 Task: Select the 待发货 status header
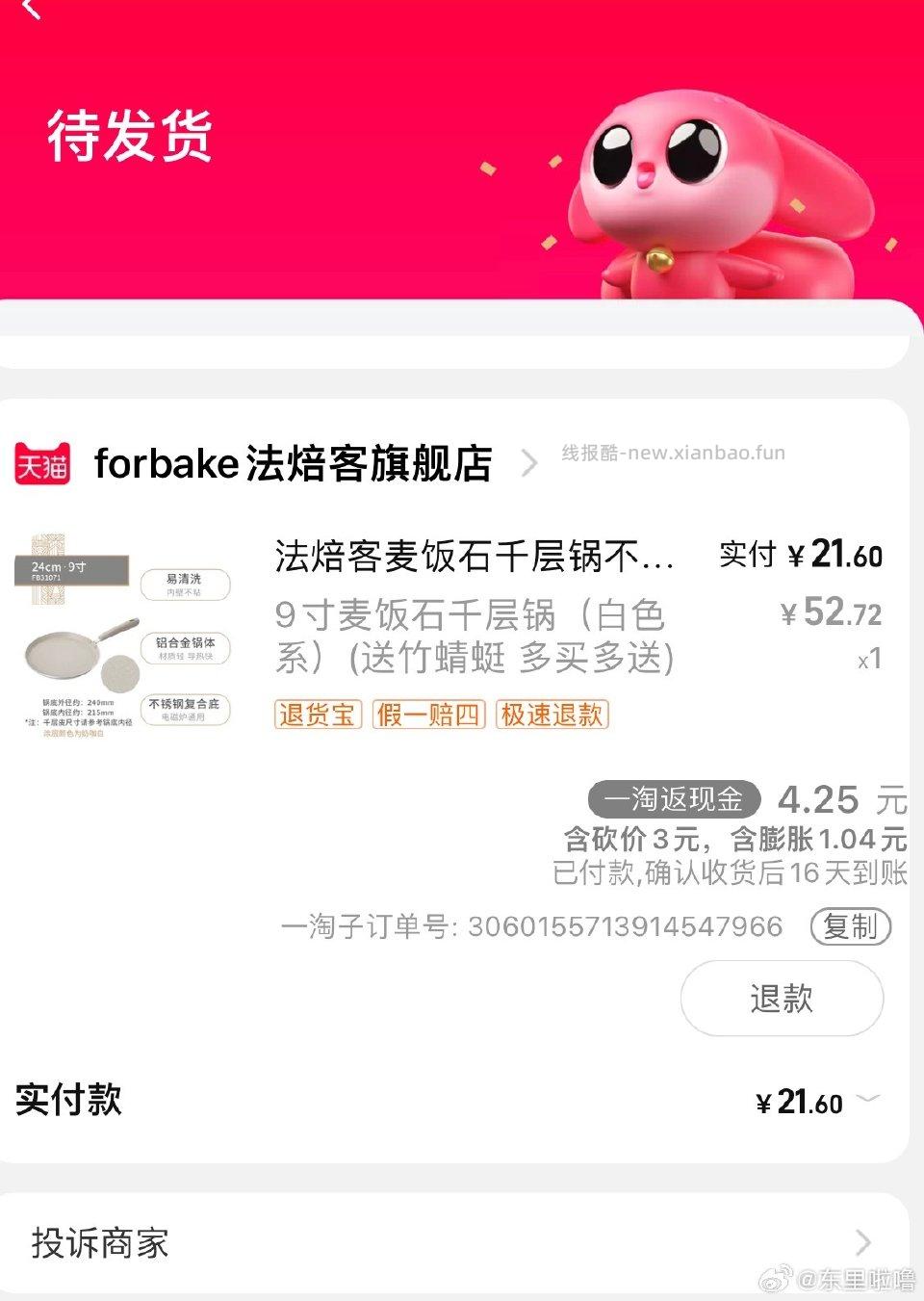(127, 136)
